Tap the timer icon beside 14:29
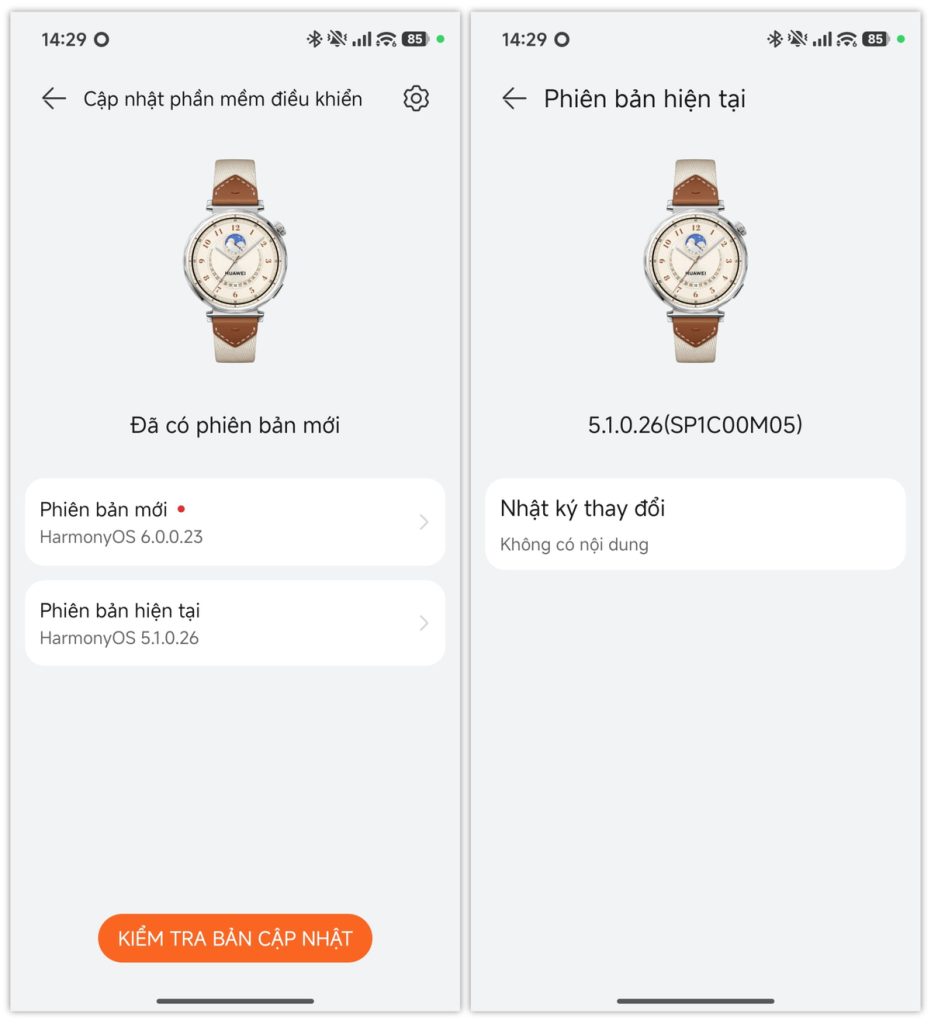The image size is (931, 1024). pos(101,39)
